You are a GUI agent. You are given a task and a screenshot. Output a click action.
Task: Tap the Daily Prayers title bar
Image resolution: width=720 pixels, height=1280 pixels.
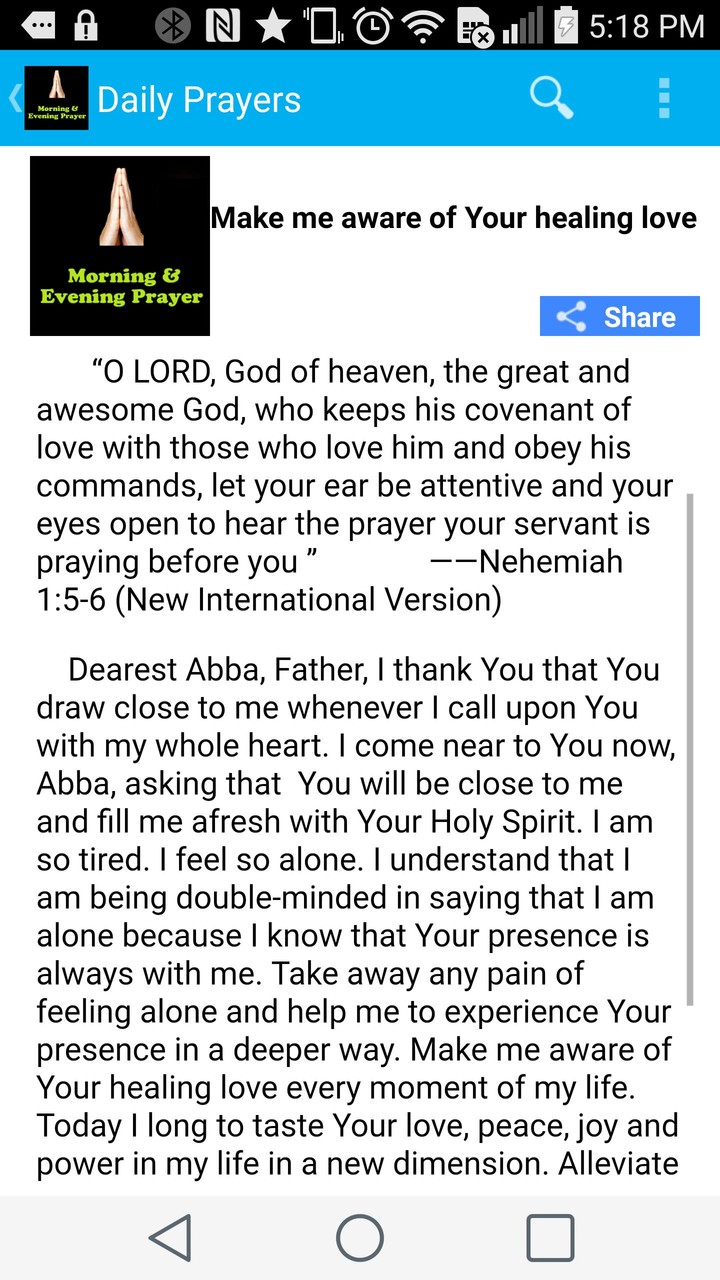click(x=198, y=98)
